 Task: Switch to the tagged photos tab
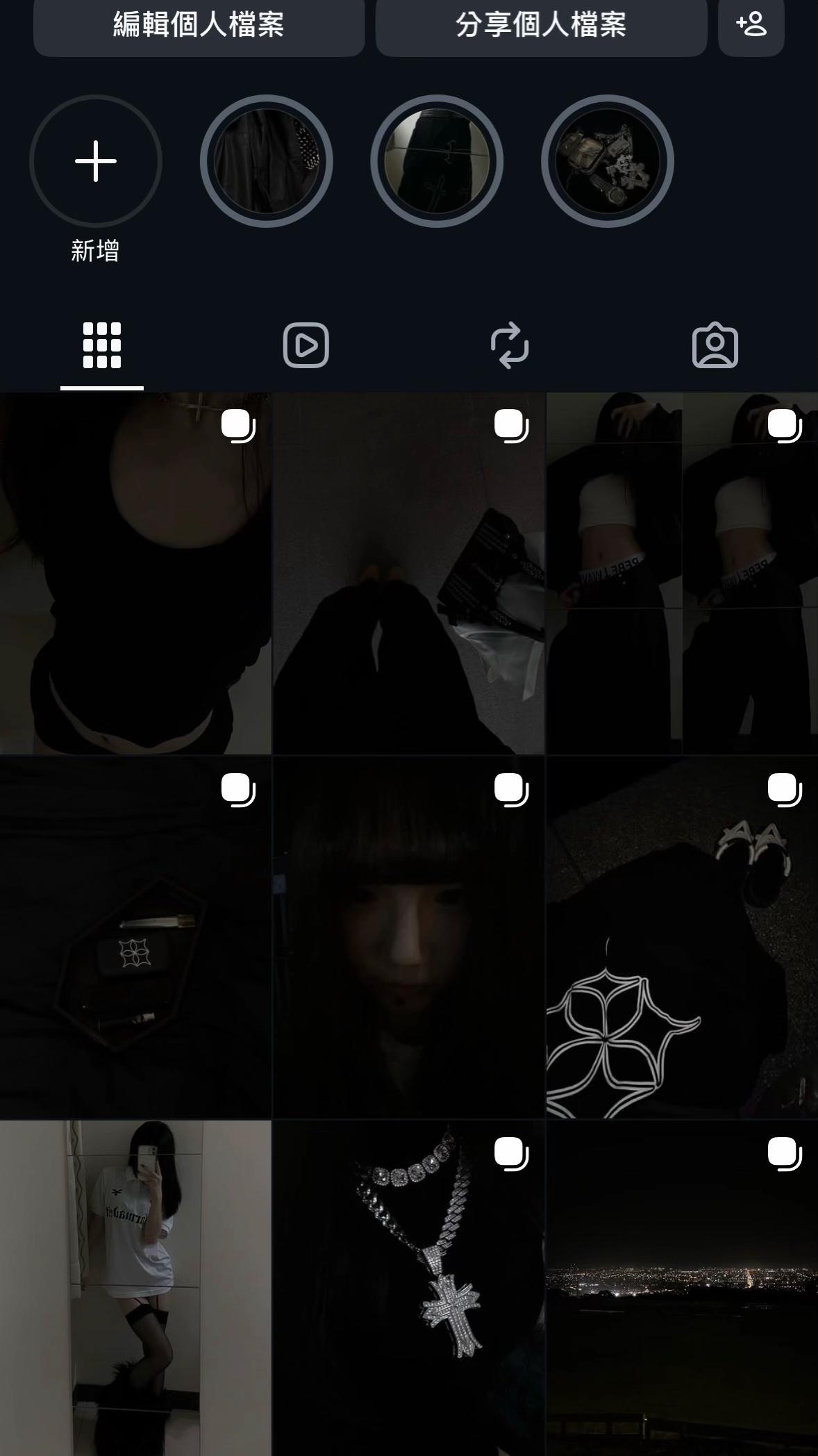click(x=715, y=345)
